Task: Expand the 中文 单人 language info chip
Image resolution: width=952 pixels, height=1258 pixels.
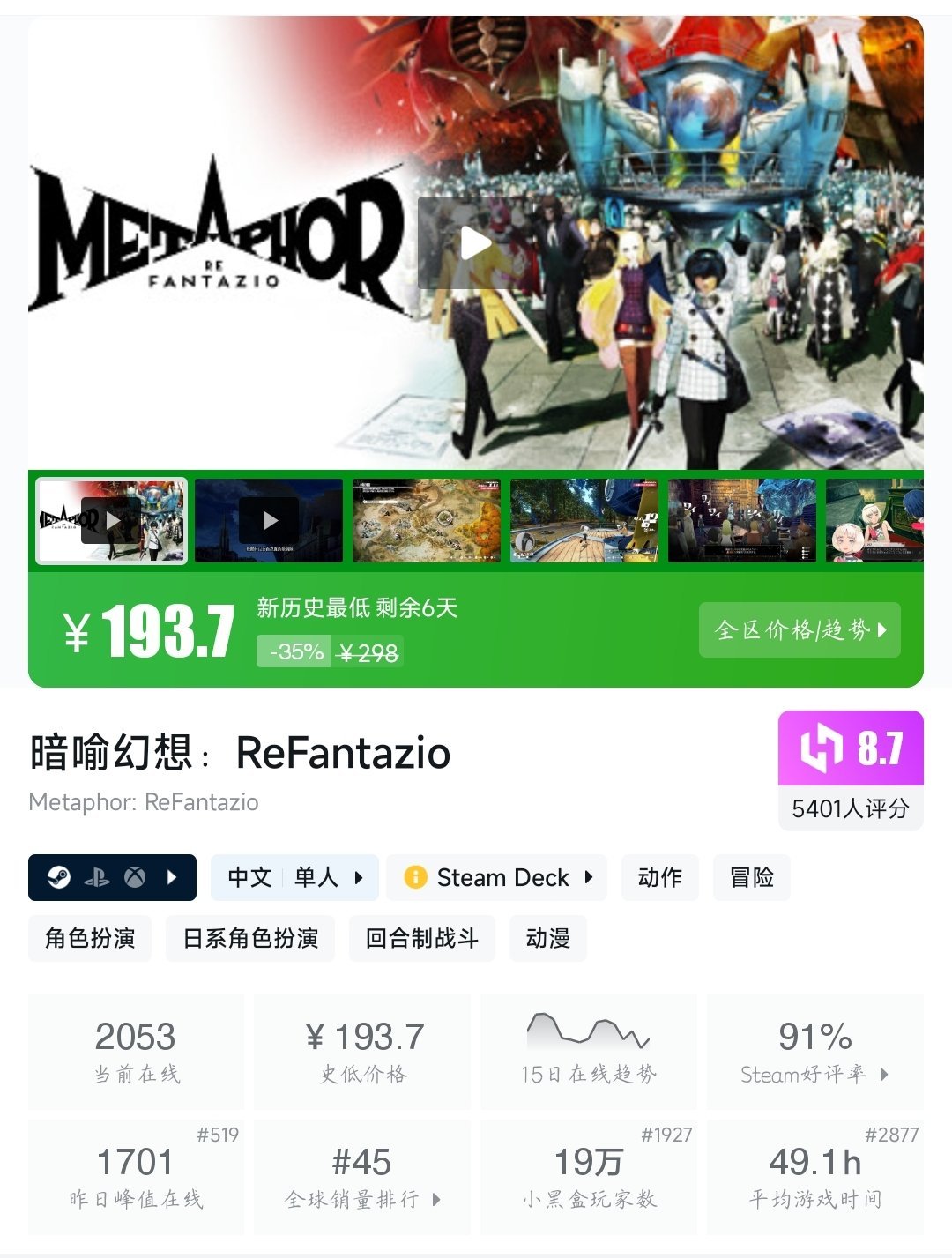Action: click(x=294, y=877)
